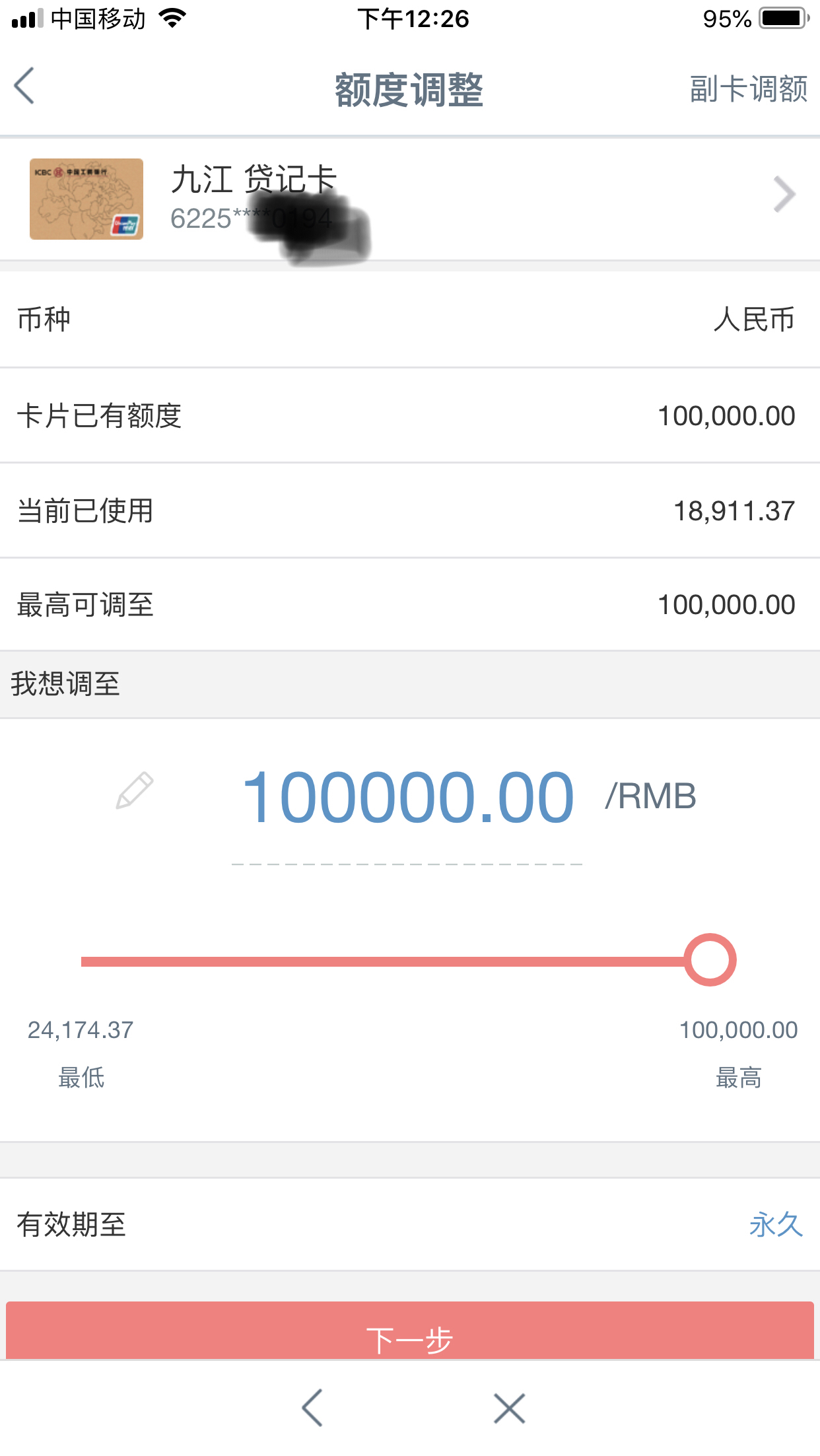Tap the bottom bar back arrow
Screen dimensions: 820x1456
[312, 1408]
